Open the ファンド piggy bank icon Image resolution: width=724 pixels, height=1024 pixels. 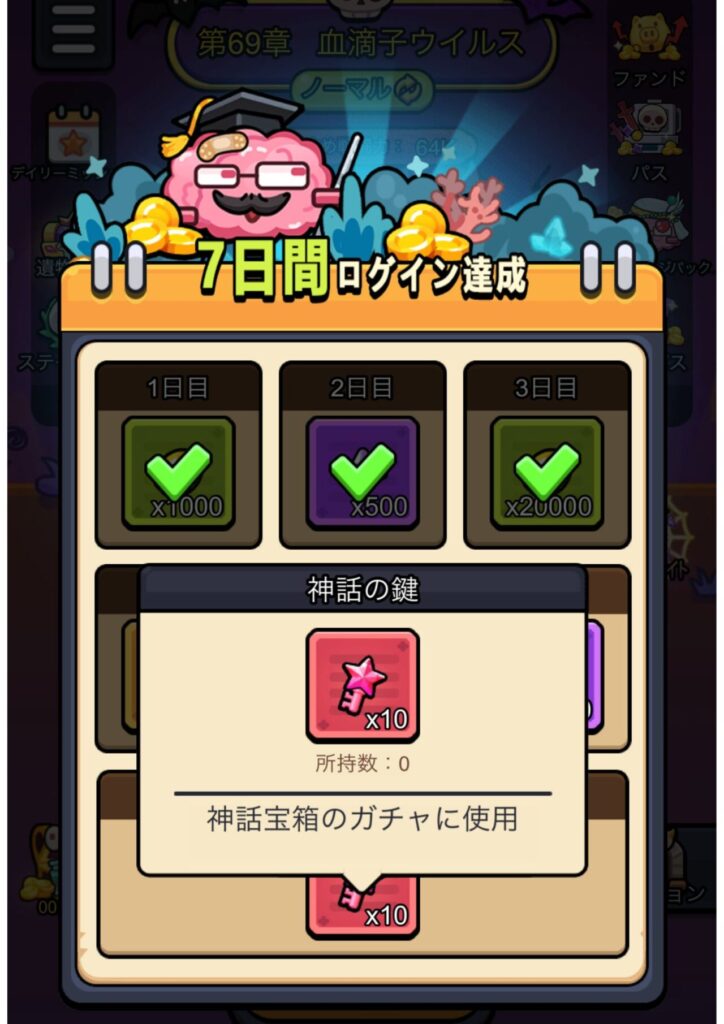[650, 45]
